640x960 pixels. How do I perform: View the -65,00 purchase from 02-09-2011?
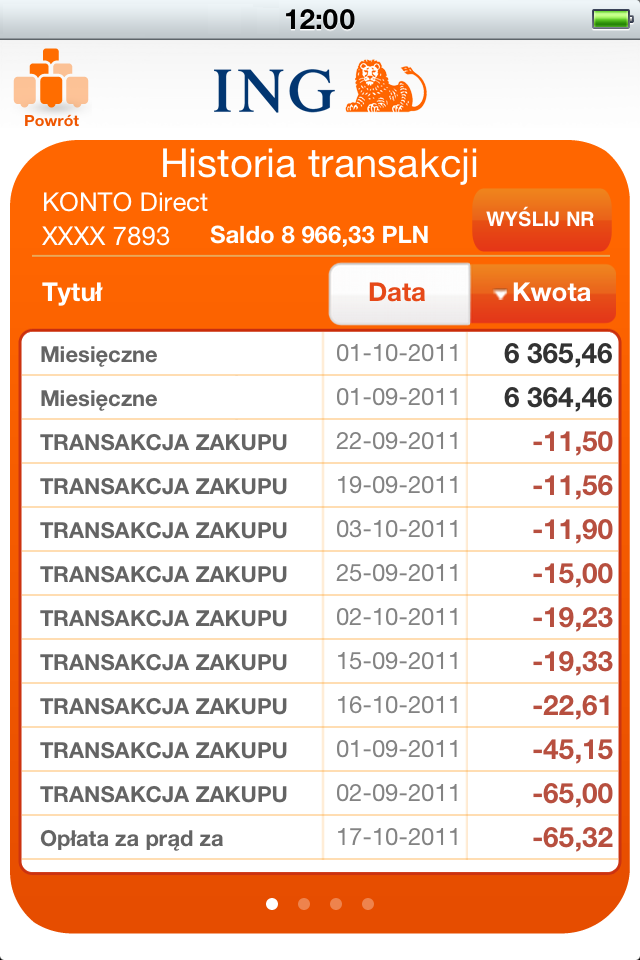coord(320,794)
